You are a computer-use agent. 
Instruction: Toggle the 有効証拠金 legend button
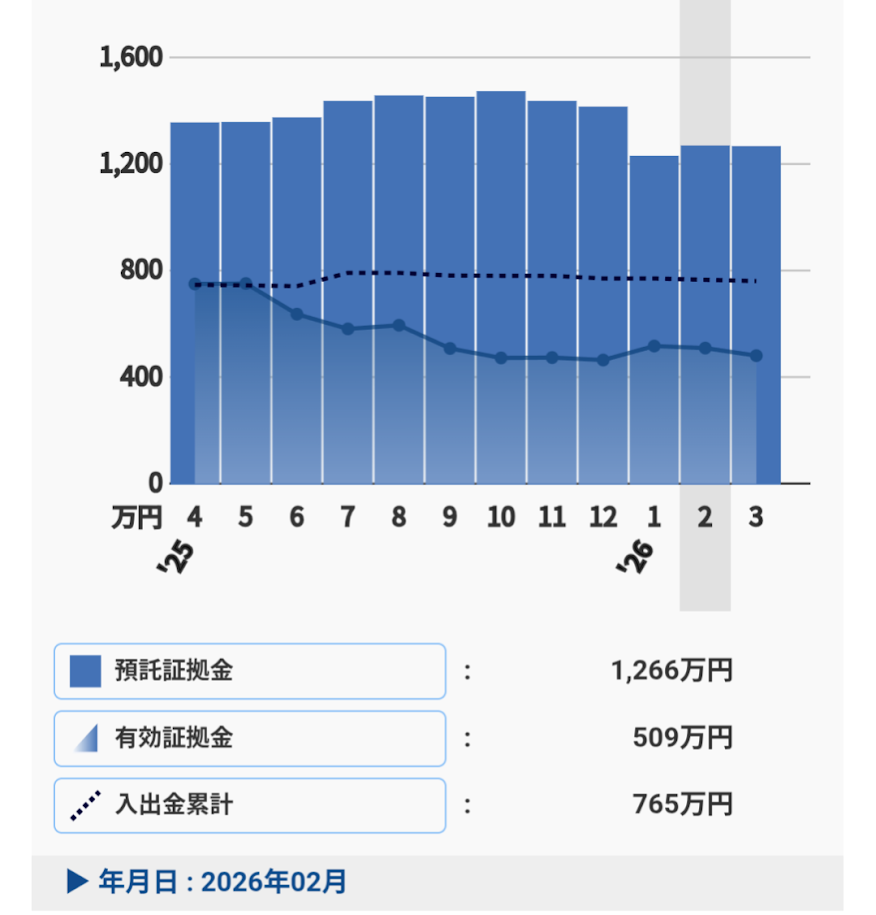click(249, 738)
